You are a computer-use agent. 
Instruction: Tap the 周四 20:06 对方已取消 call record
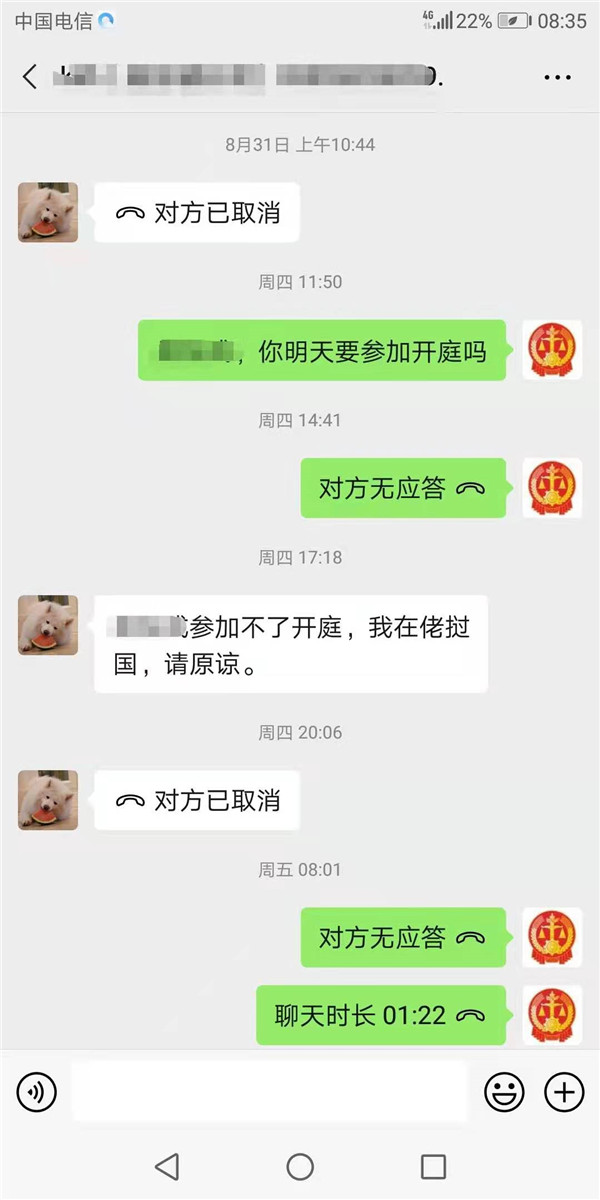coord(198,800)
